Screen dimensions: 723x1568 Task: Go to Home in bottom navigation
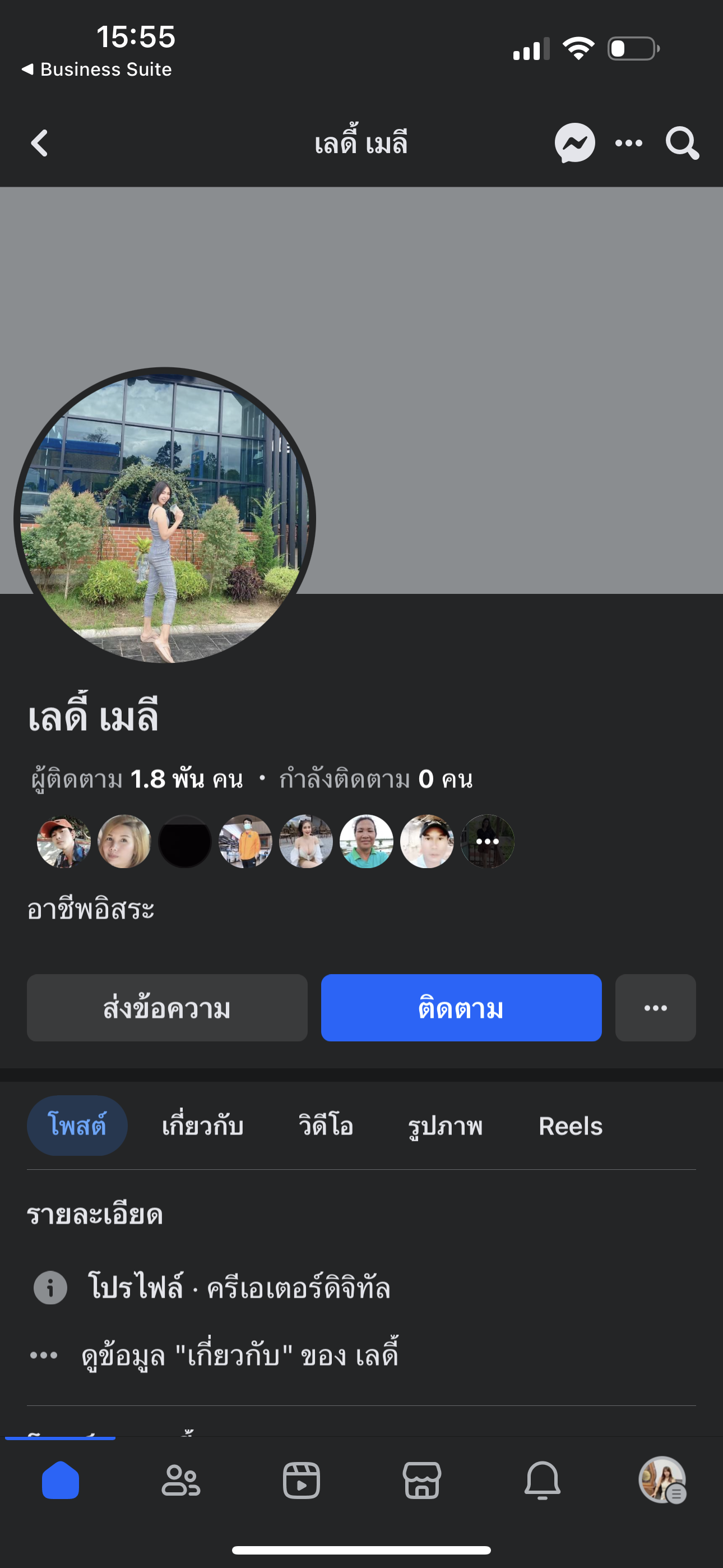coord(61,1480)
